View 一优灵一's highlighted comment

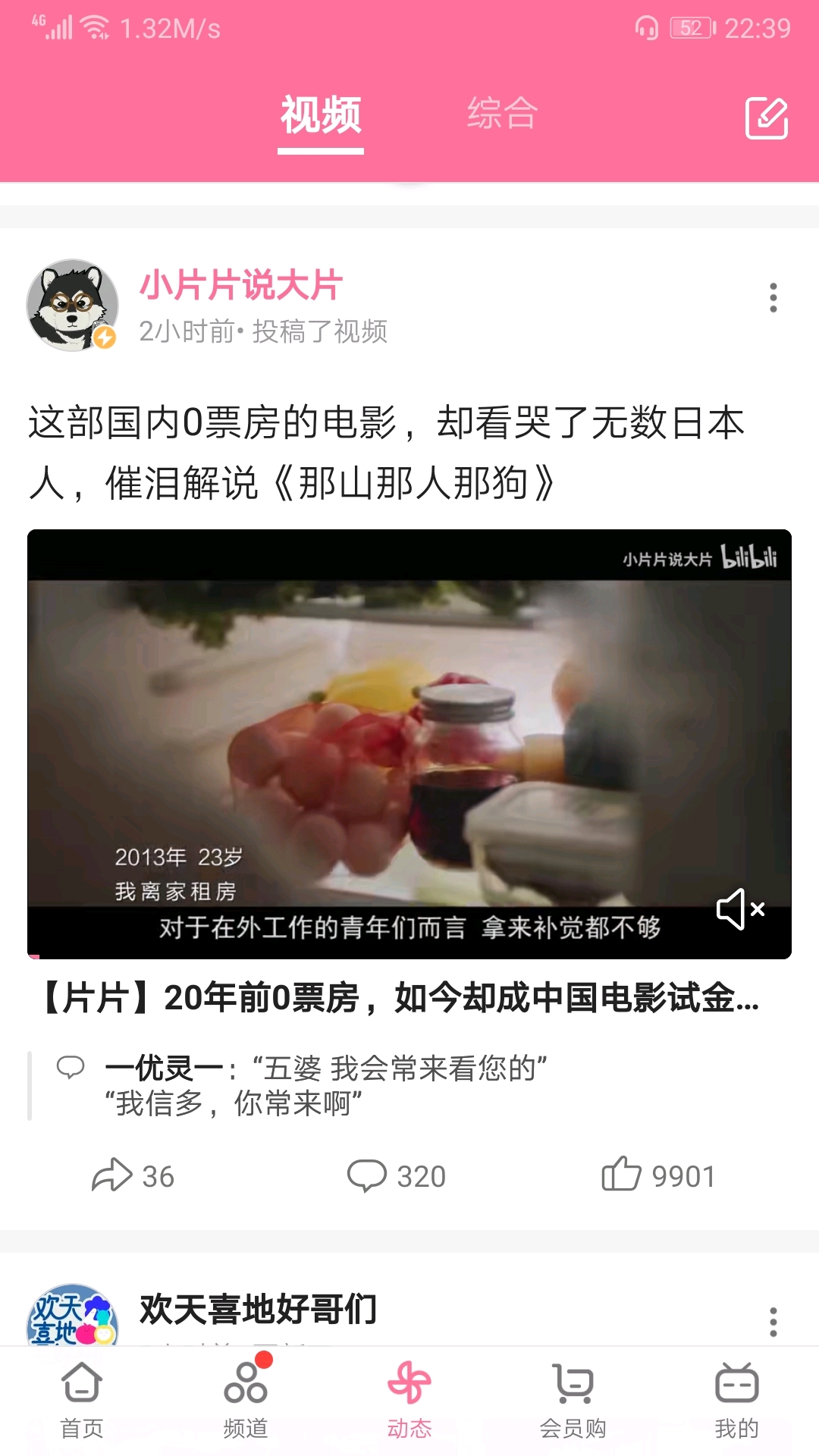tap(326, 1086)
